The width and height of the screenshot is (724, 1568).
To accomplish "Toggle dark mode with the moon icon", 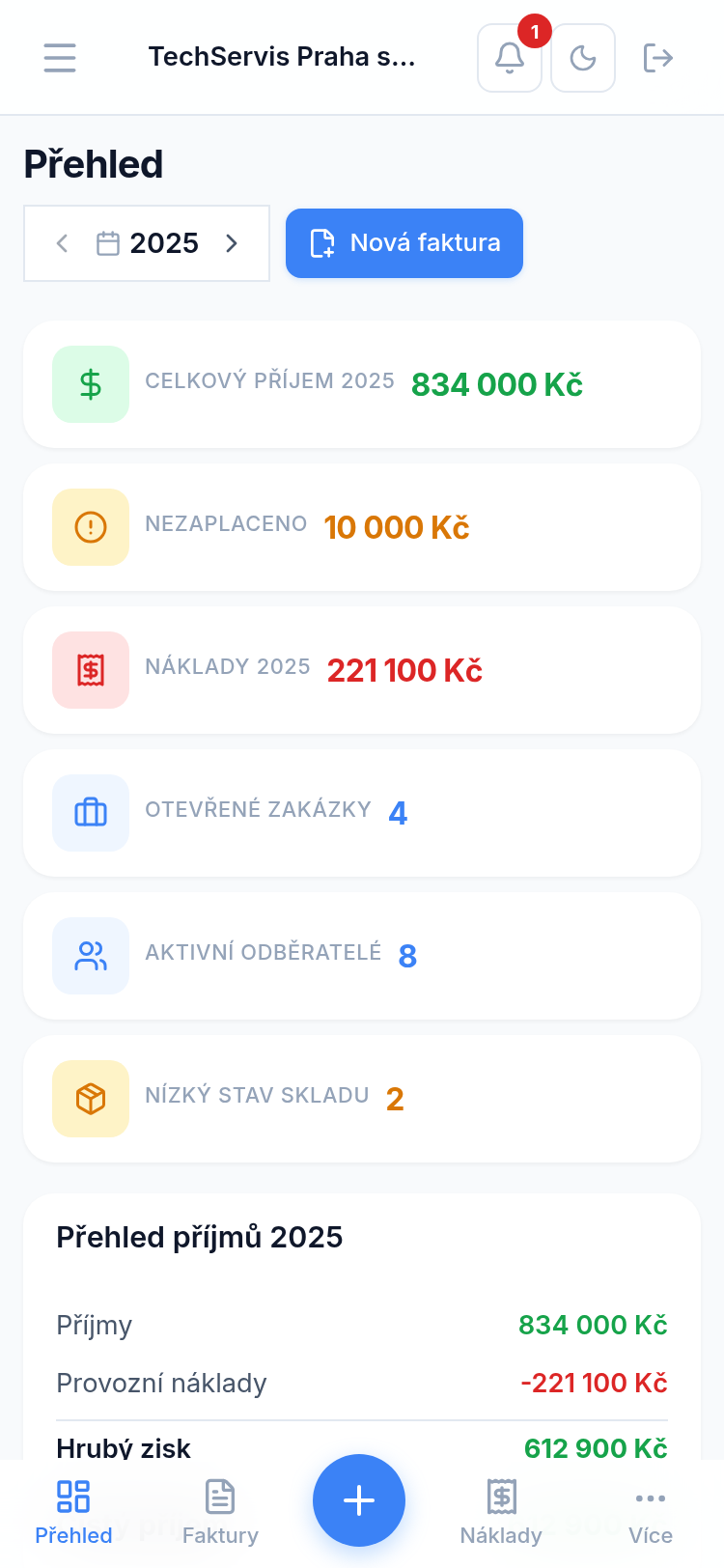I will tap(582, 58).
